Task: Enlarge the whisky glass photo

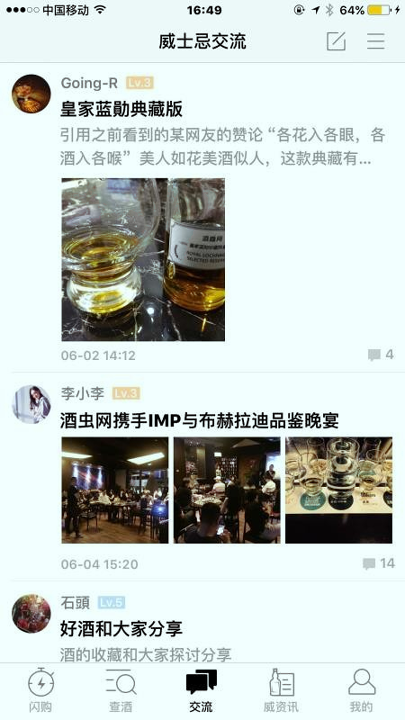Action: [143, 259]
